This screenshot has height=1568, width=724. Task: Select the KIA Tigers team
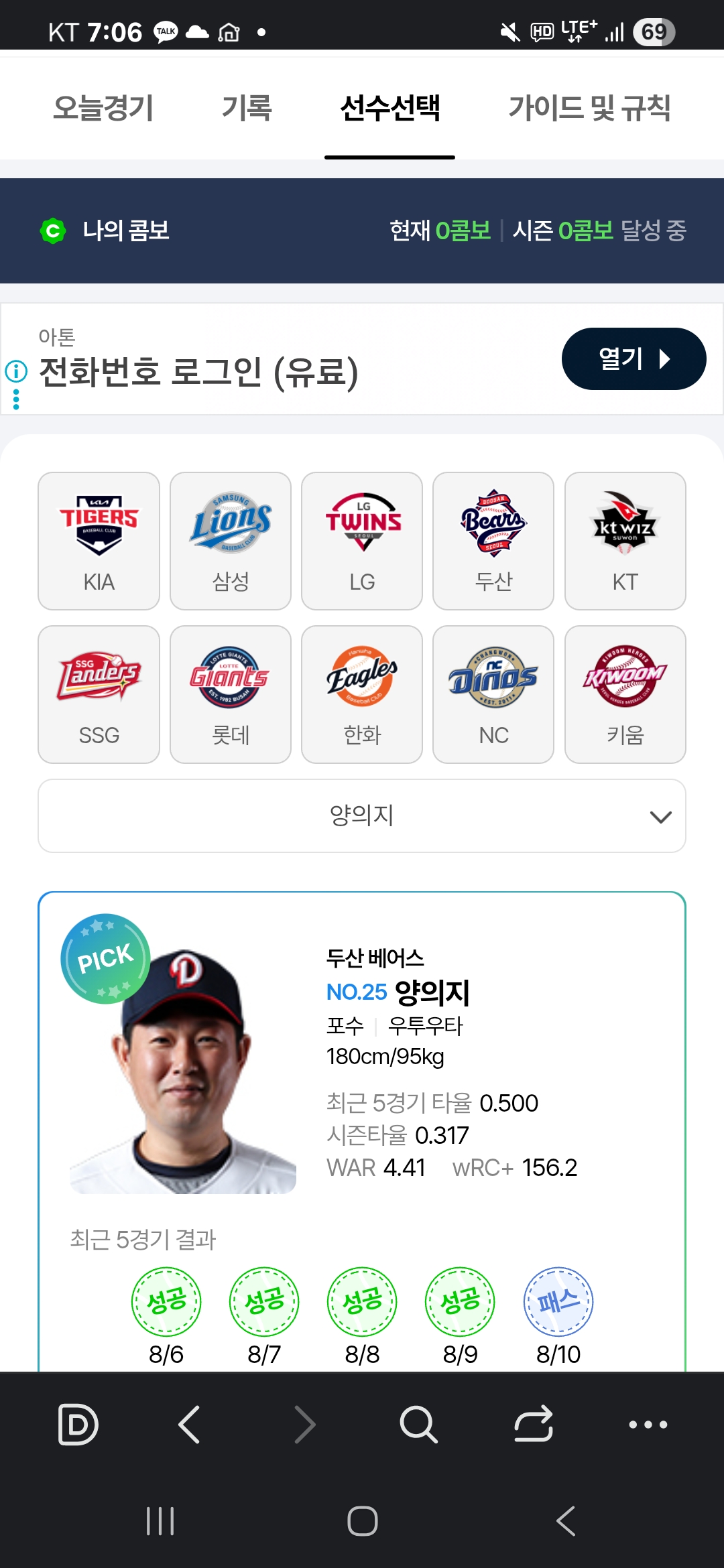(99, 541)
